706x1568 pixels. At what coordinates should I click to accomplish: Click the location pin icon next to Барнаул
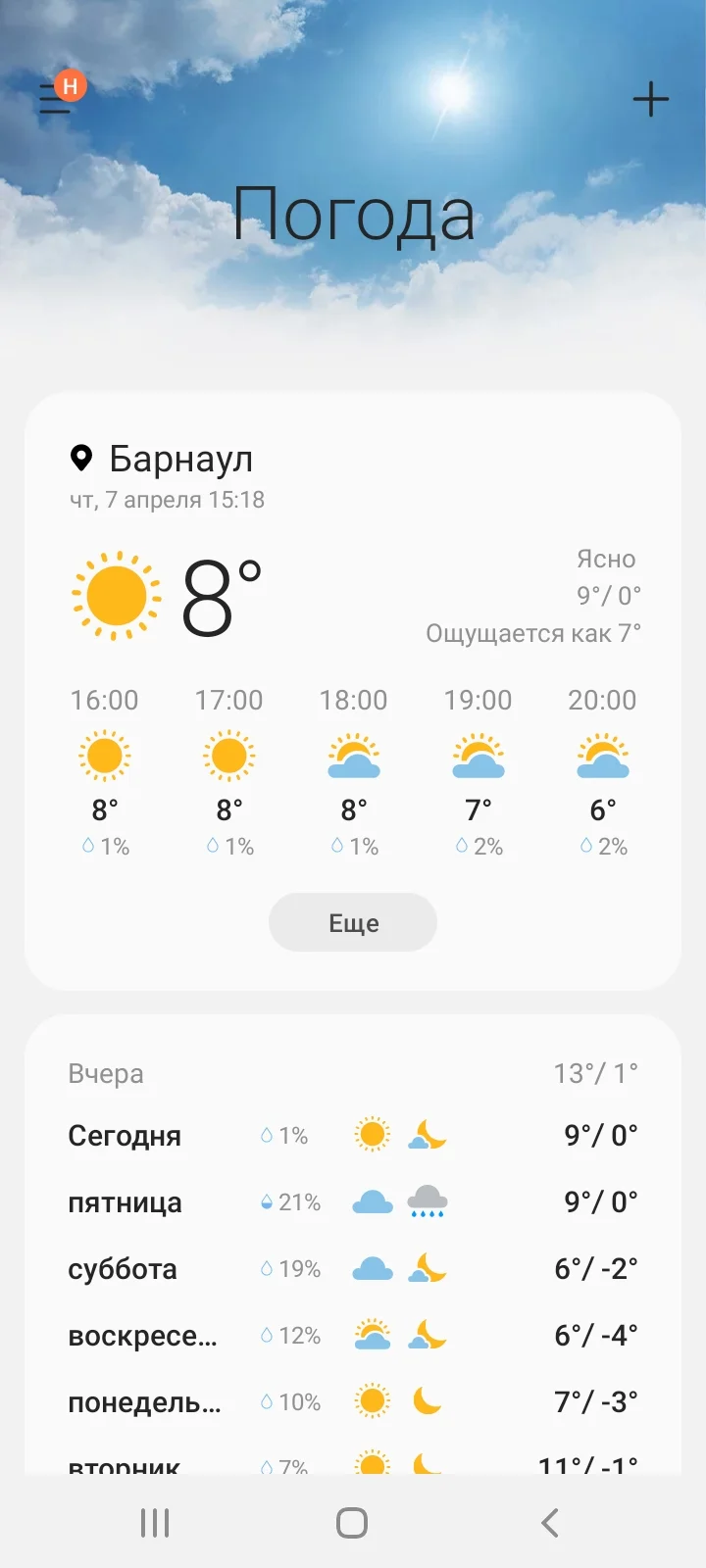tap(80, 457)
